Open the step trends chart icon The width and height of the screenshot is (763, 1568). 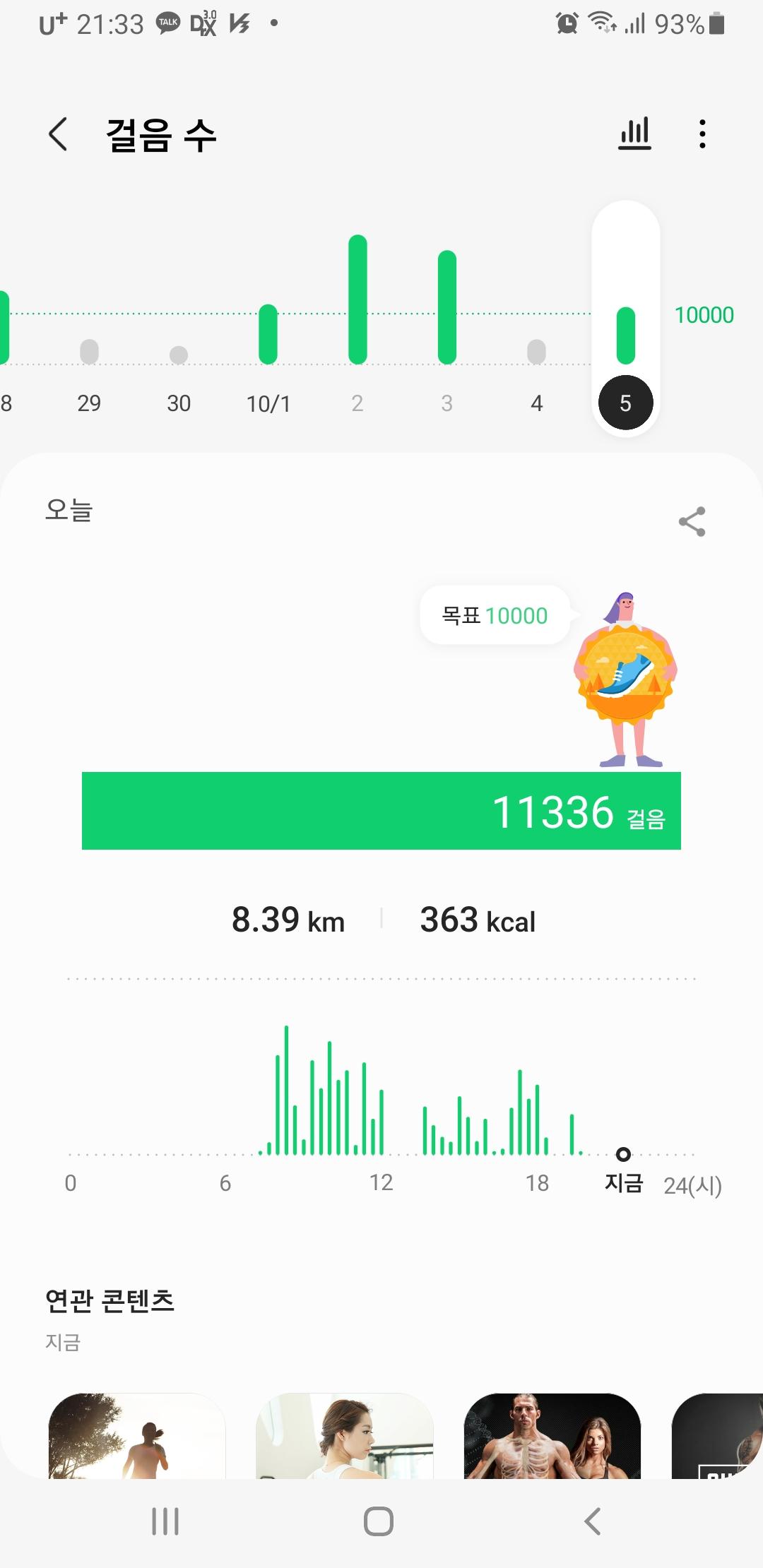click(x=634, y=133)
